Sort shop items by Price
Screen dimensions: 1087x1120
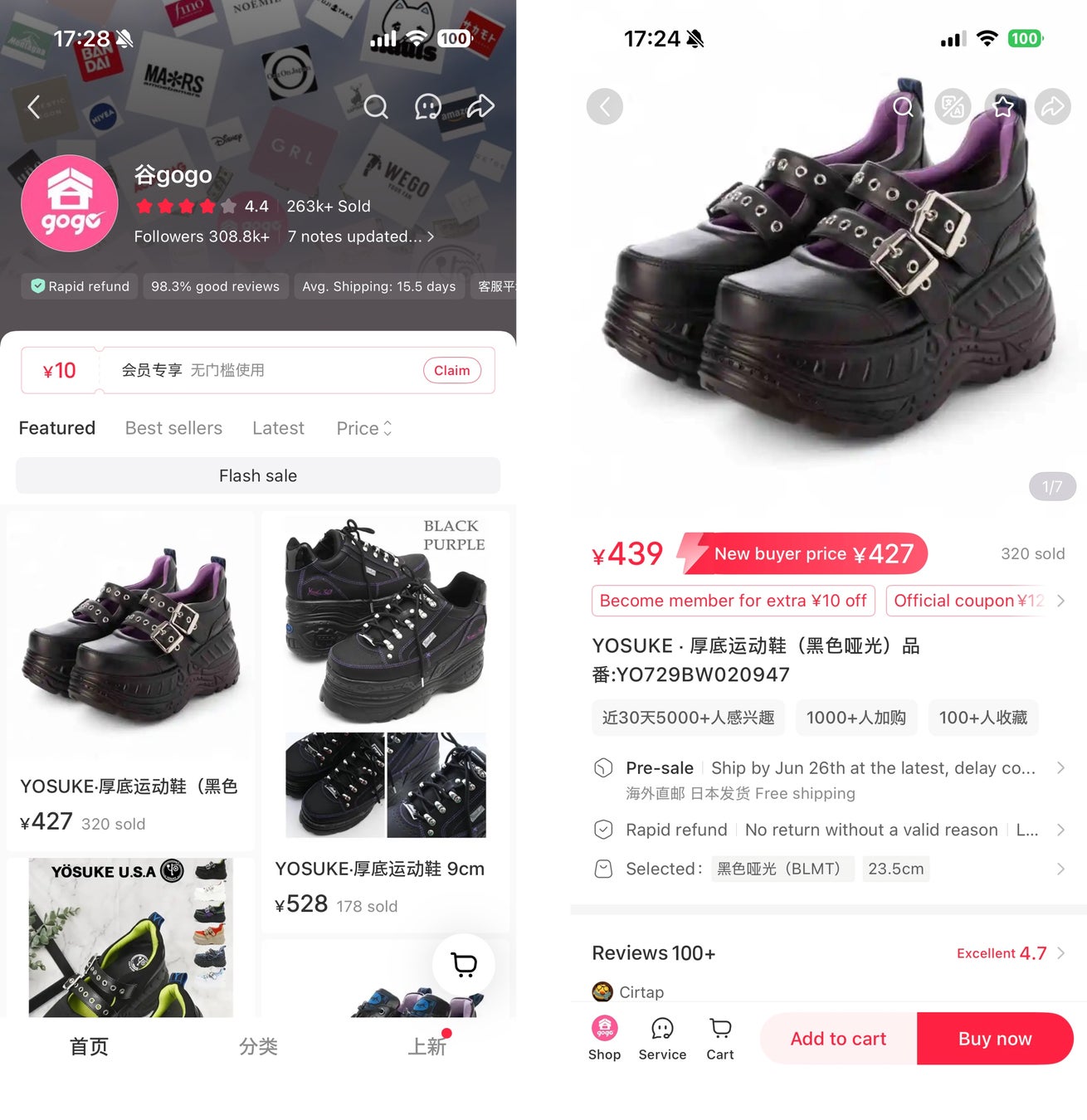(x=363, y=428)
